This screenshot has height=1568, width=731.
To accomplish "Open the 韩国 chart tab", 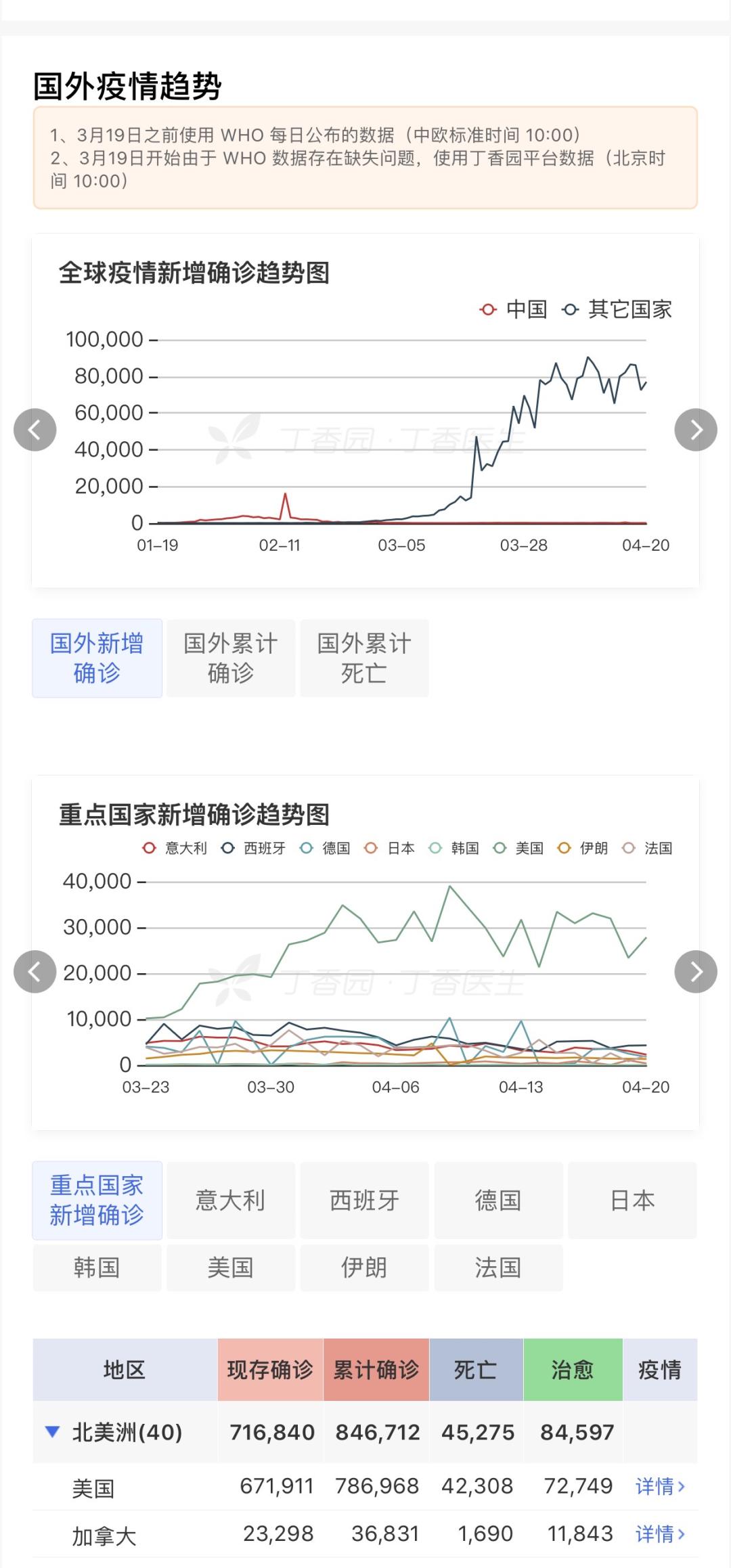I will coord(97,1268).
